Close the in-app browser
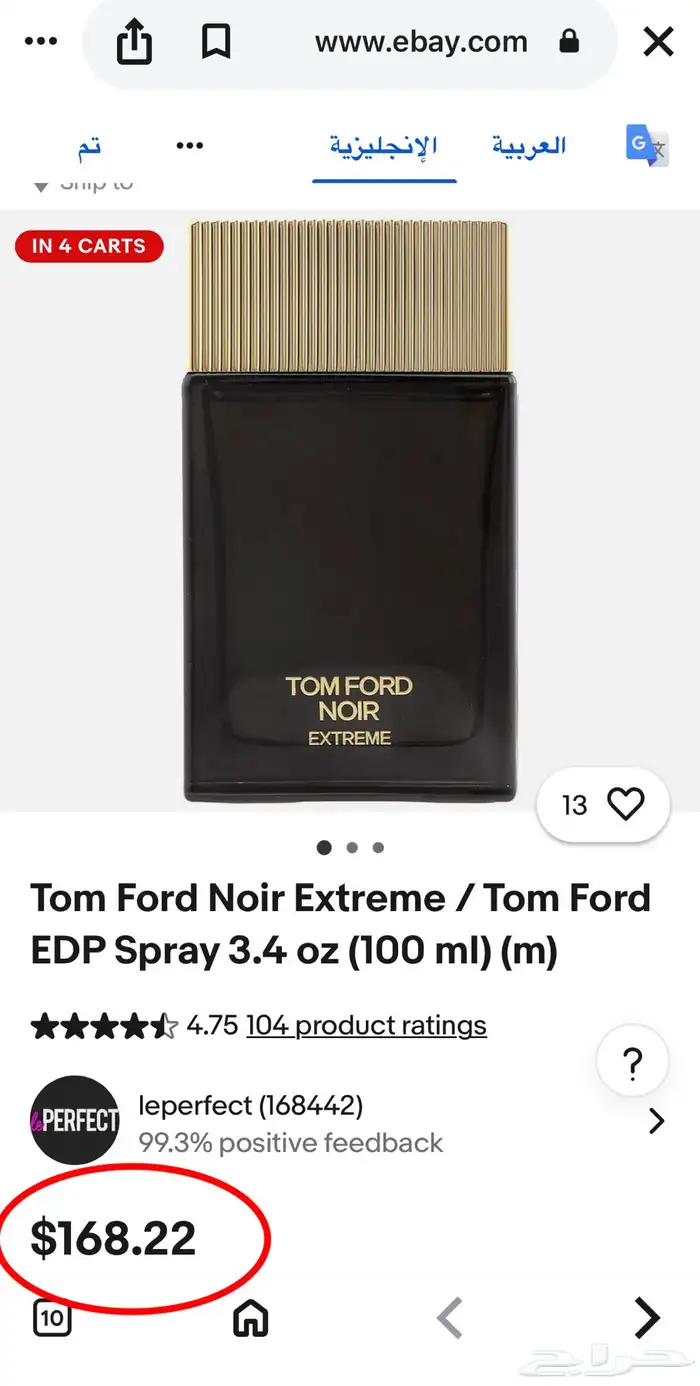 [x=658, y=42]
